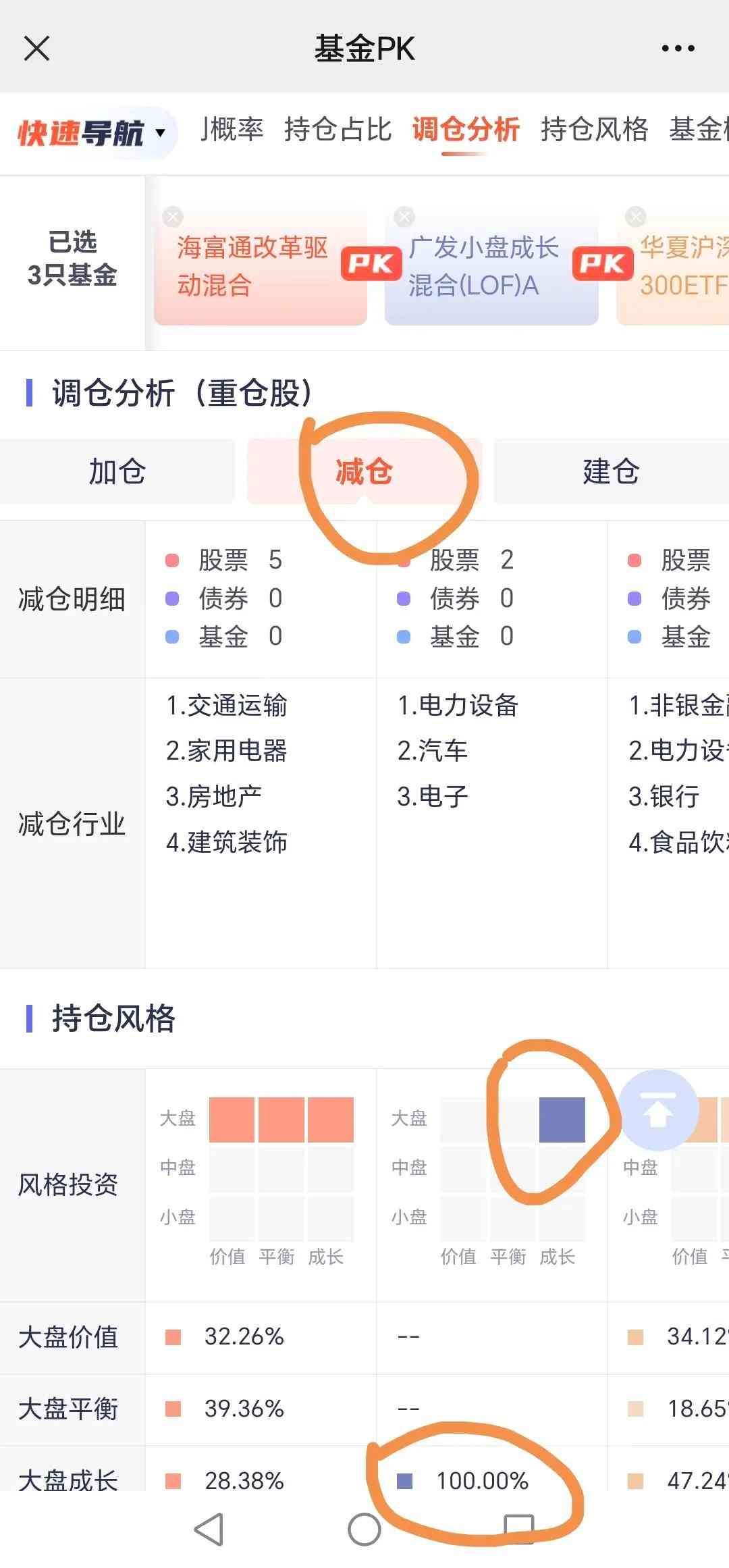The image size is (729, 1568).
Task: Remove 华夏沪深300ETF from comparison
Action: click(635, 217)
